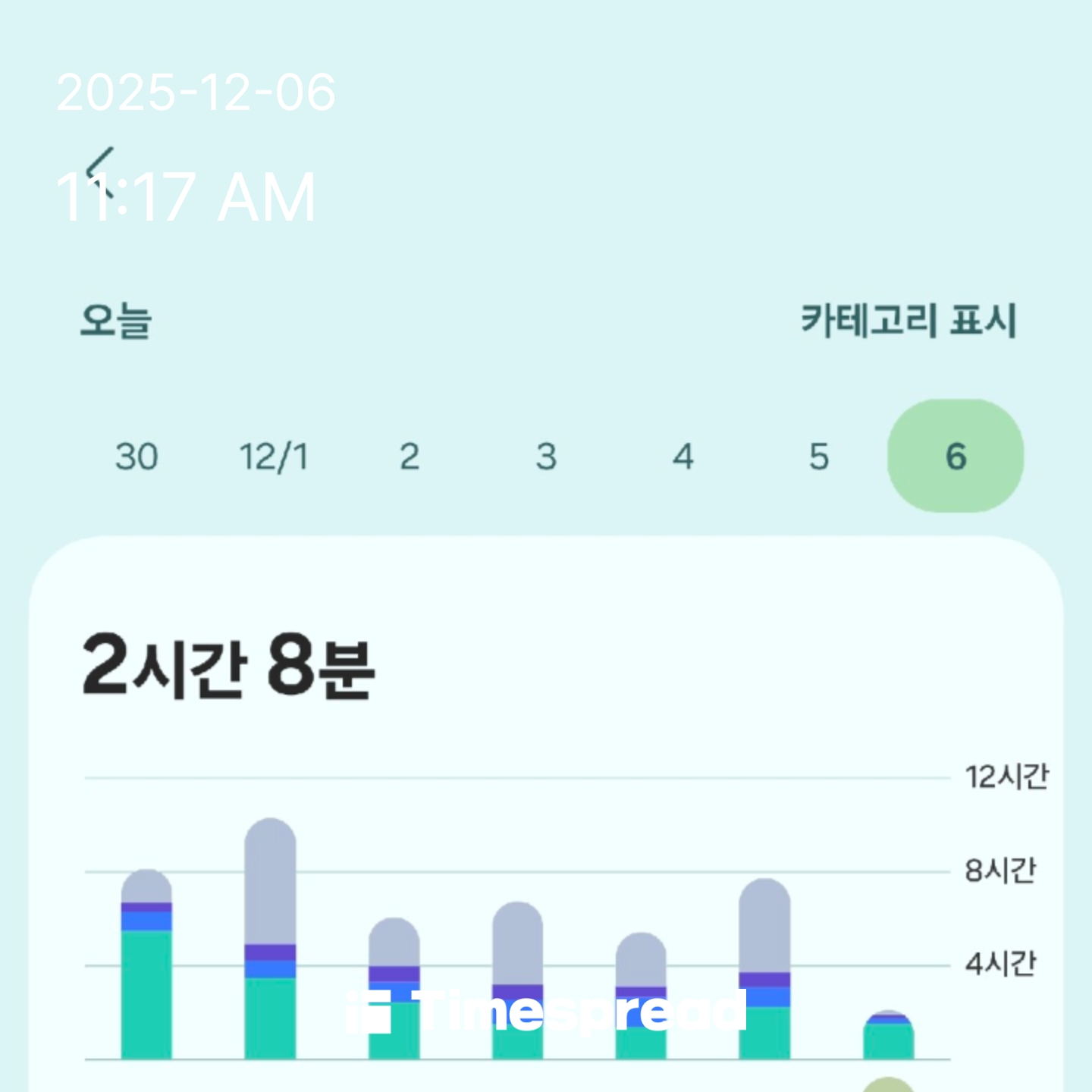The height and width of the screenshot is (1092, 1092).
Task: Switch to the 12/1 date
Action: point(273,457)
